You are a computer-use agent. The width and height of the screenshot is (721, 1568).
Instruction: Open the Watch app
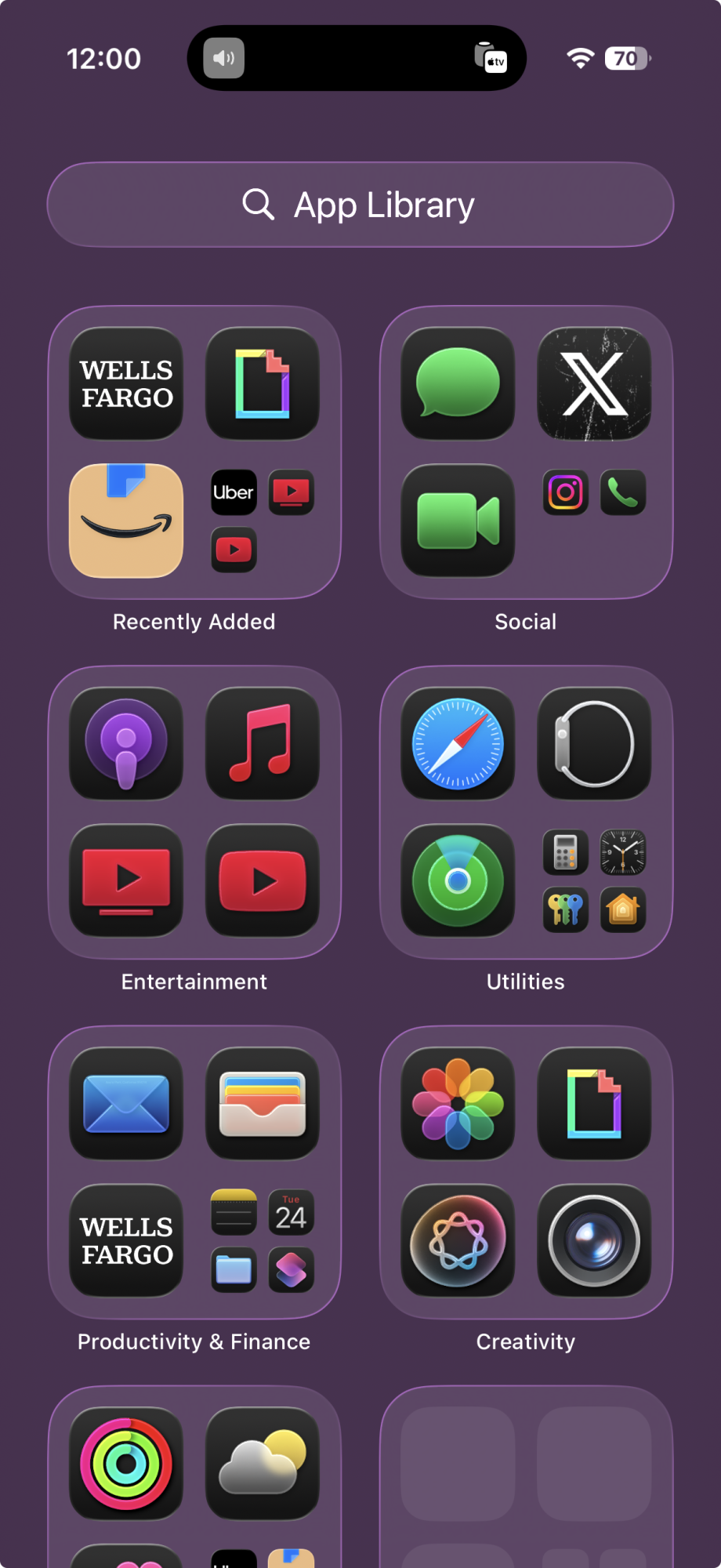(x=594, y=744)
